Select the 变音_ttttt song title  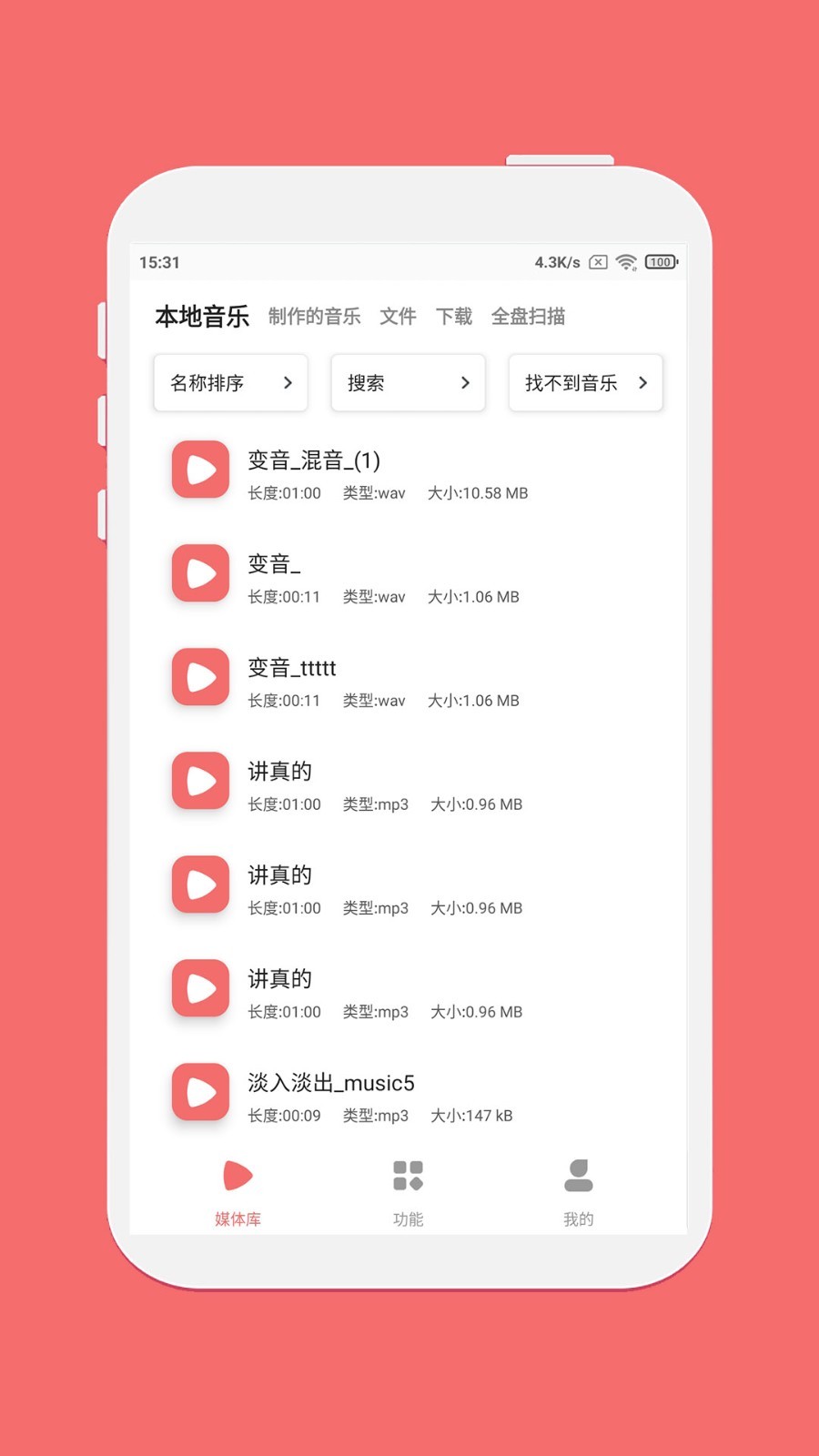pyautogui.click(x=291, y=667)
